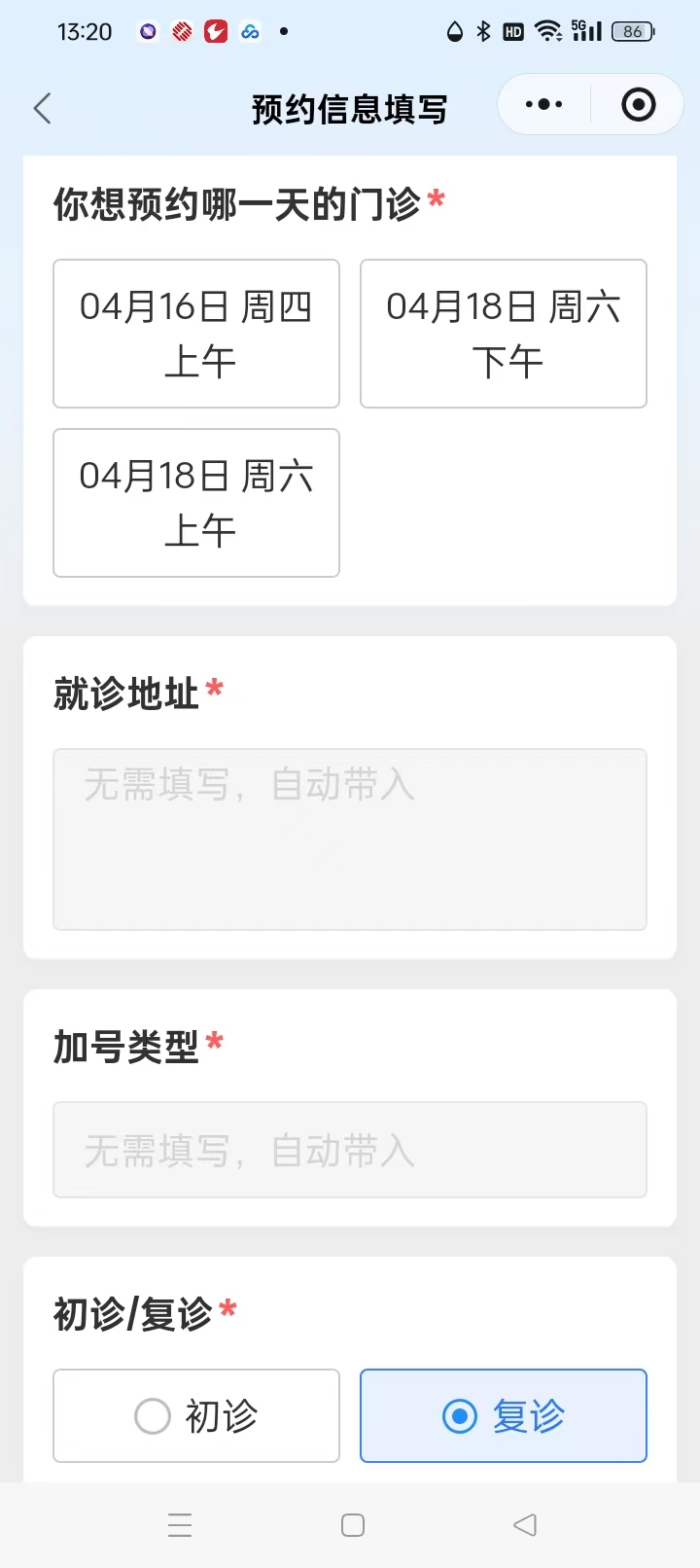Choose 04月18日 周六 下午 slot
700x1568 pixels.
[504, 334]
